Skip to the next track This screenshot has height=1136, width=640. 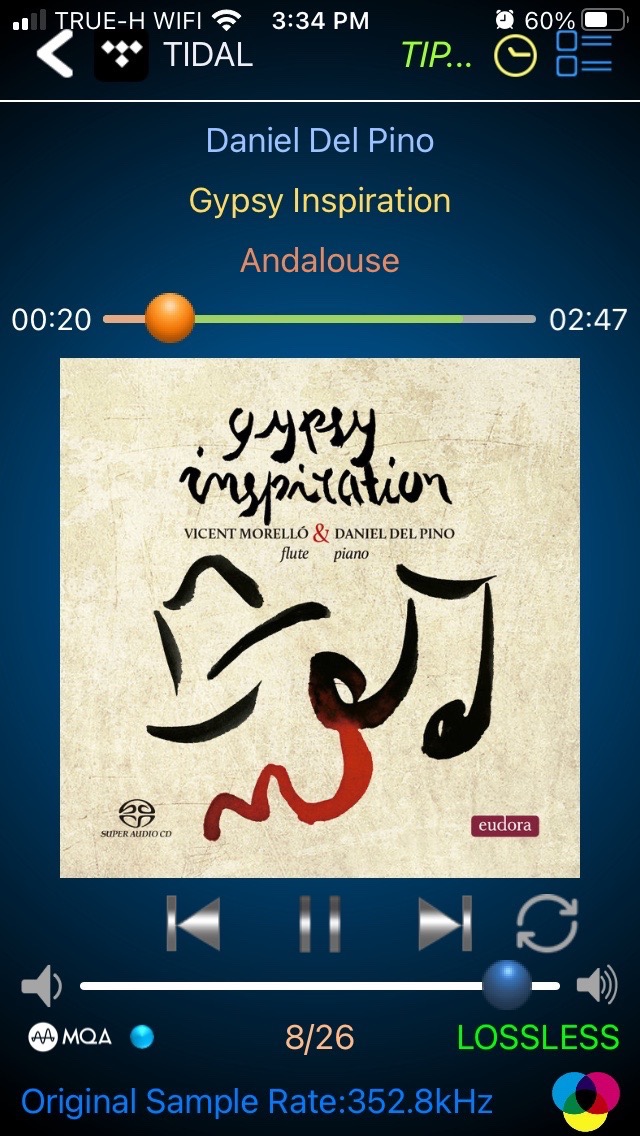click(445, 924)
